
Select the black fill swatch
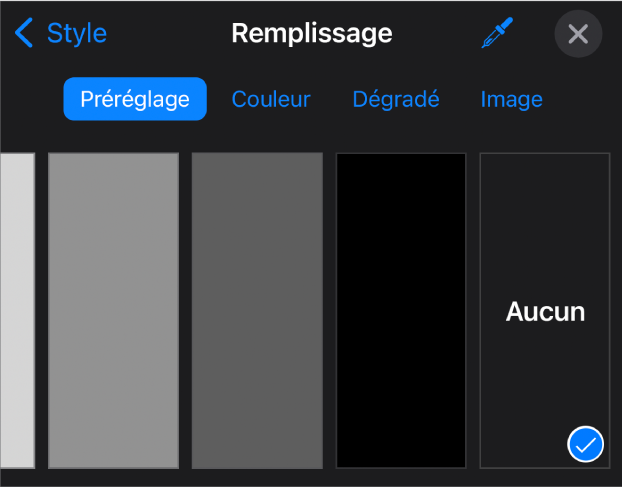pos(401,310)
